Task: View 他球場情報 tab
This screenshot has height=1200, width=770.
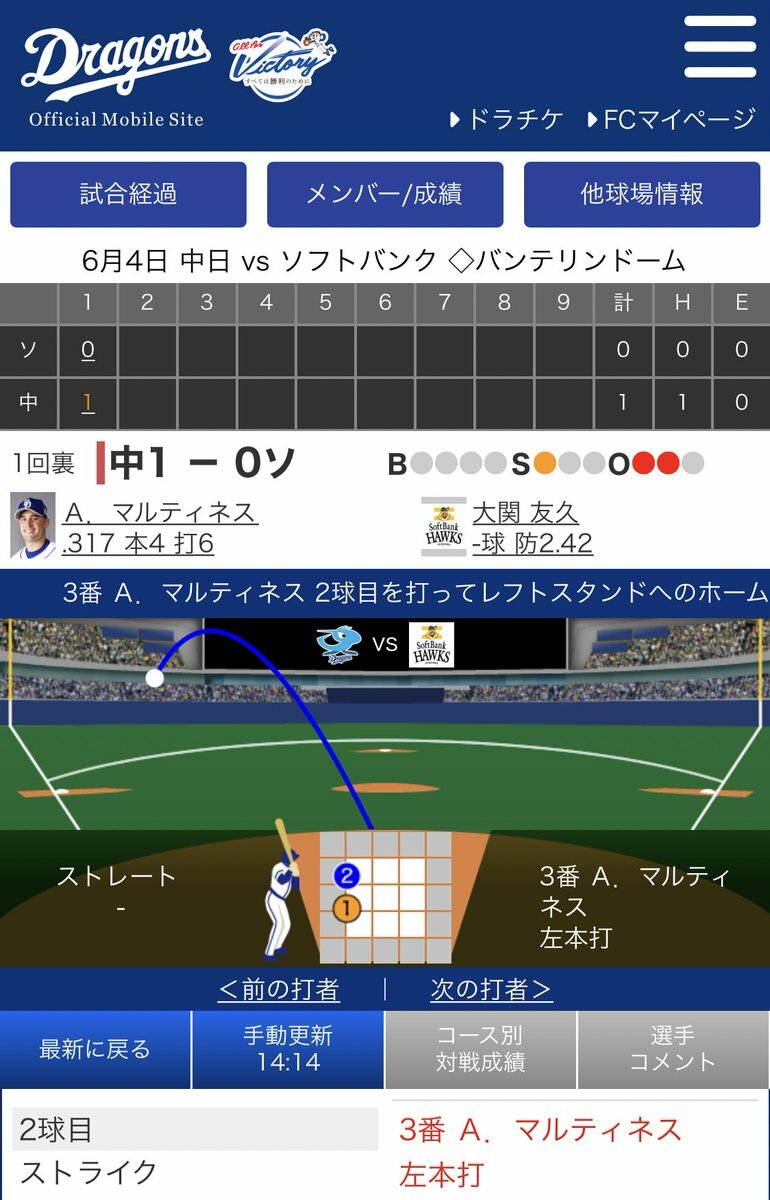Action: [x=641, y=194]
